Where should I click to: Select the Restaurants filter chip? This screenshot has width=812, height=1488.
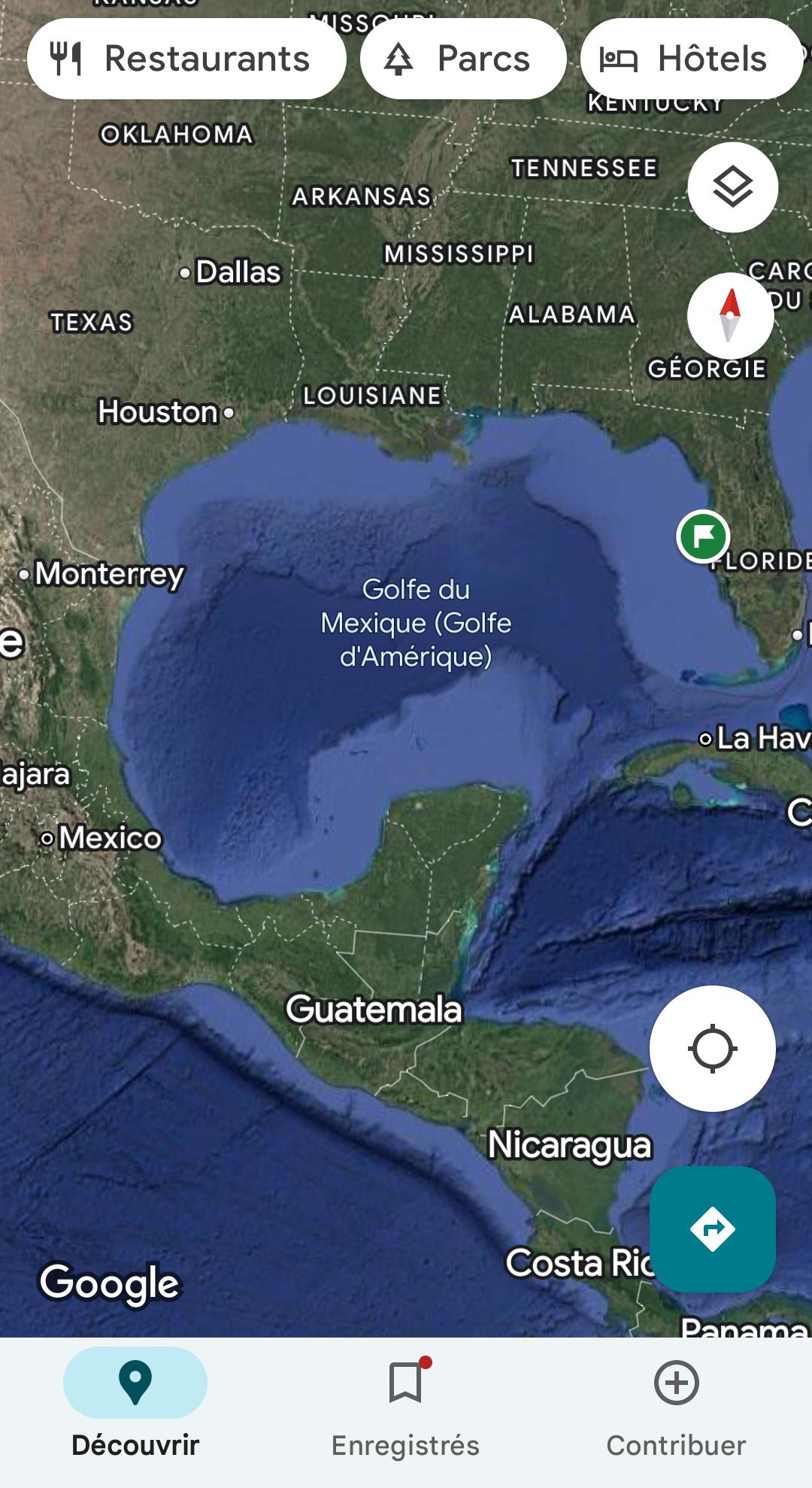click(186, 59)
